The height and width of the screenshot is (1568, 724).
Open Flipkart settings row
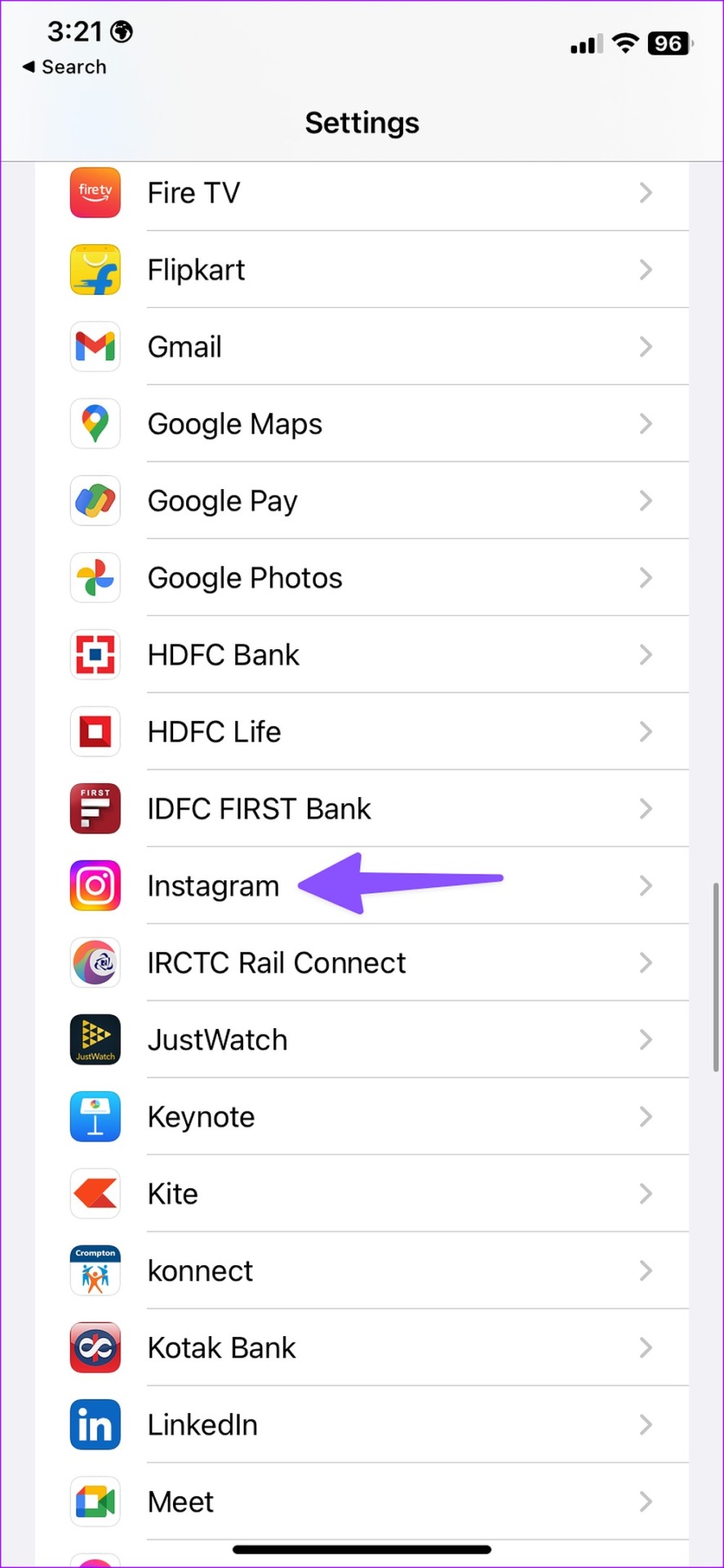click(362, 269)
